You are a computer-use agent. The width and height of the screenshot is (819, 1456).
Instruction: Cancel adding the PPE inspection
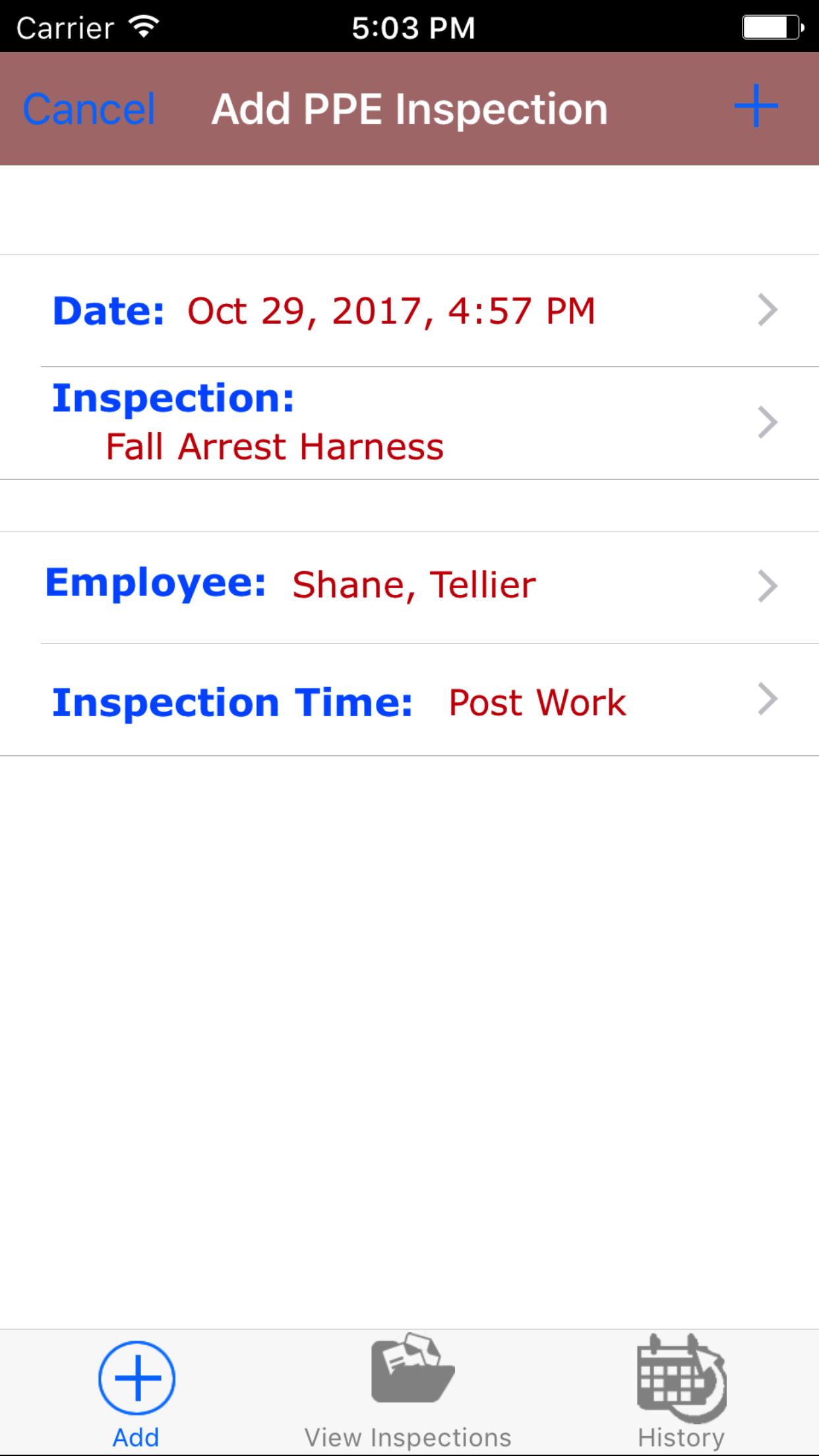click(89, 109)
